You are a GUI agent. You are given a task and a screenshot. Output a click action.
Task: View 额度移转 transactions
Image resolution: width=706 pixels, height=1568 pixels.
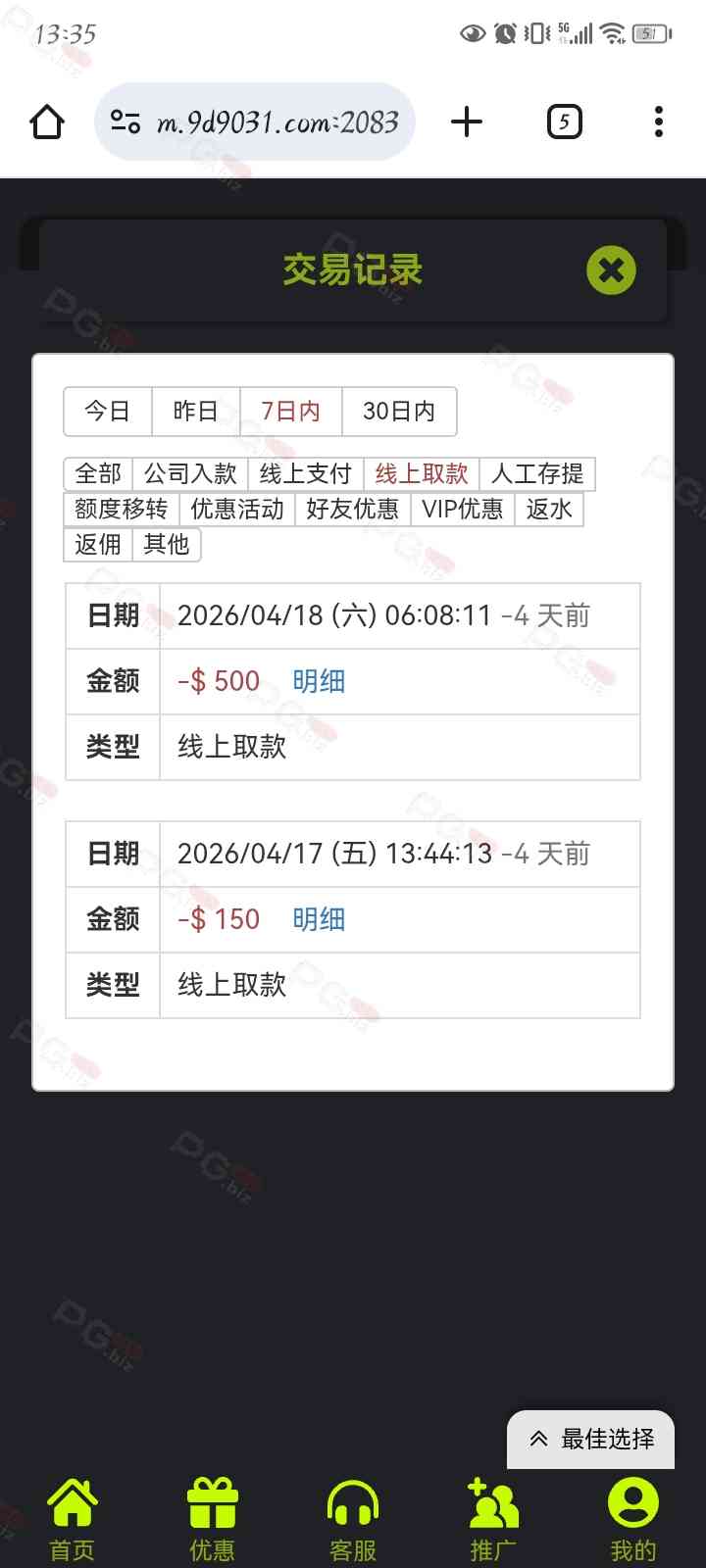coord(122,510)
